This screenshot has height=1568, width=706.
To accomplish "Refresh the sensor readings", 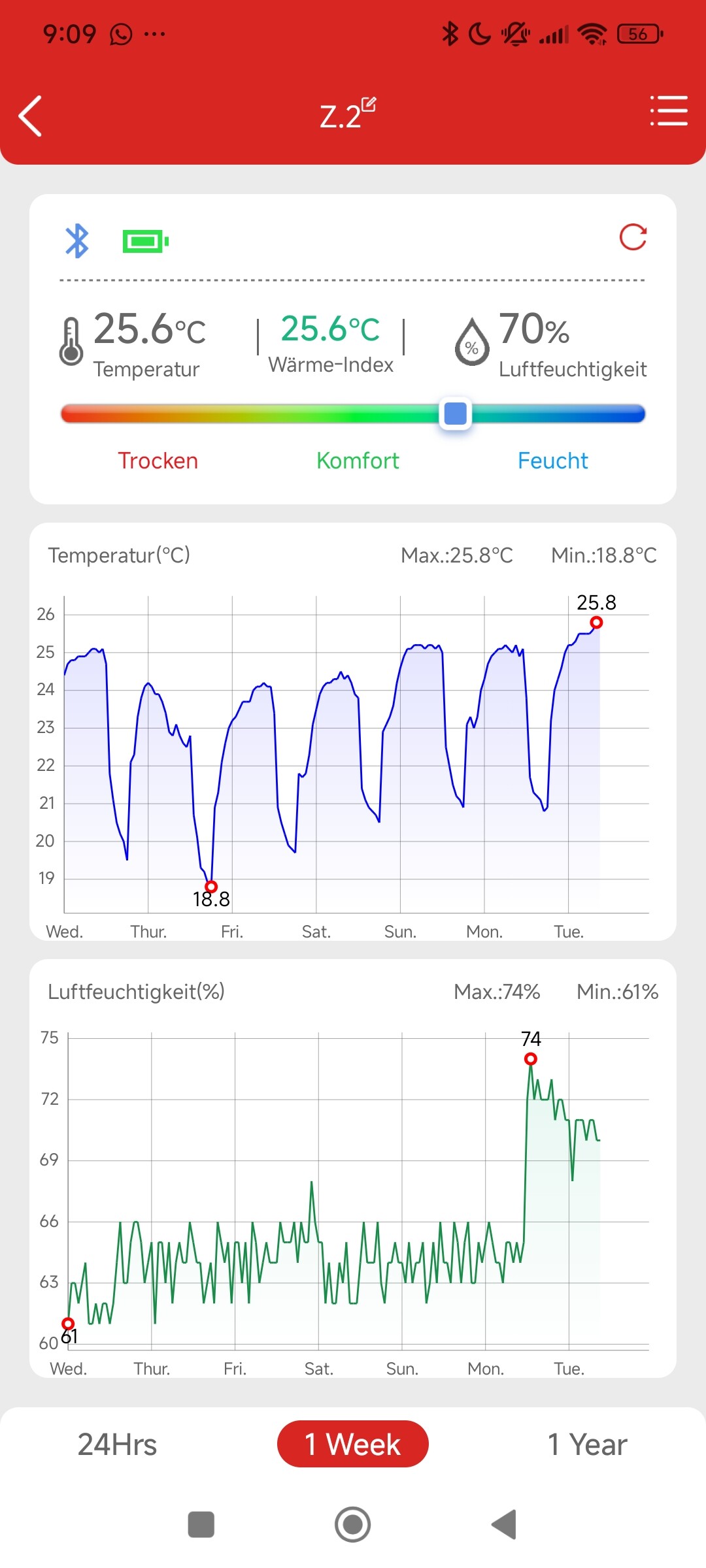I will pos(633,237).
